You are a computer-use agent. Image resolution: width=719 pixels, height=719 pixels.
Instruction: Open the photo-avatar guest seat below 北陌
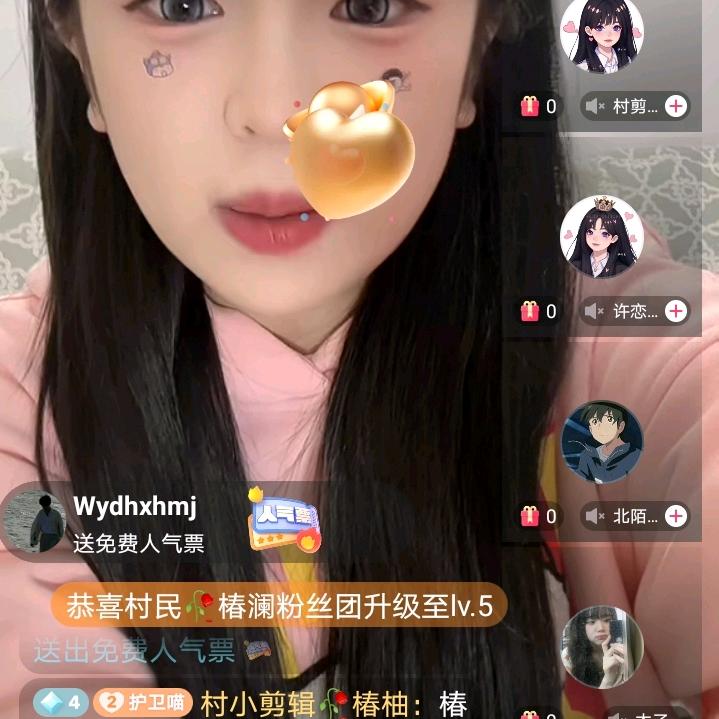click(601, 647)
